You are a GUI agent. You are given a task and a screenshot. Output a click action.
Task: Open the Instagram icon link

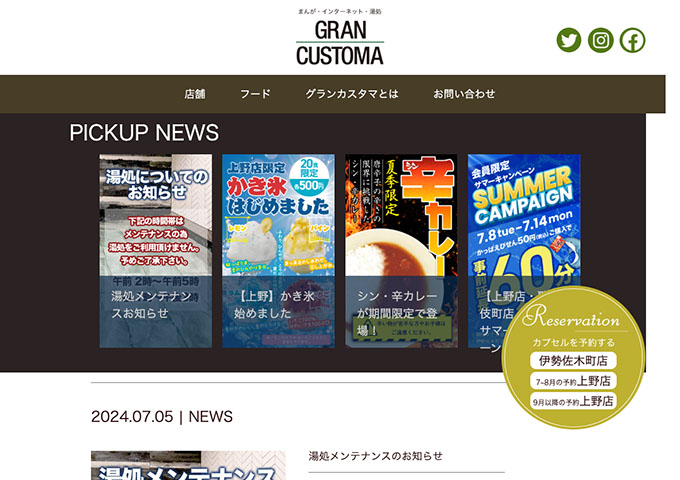click(601, 40)
